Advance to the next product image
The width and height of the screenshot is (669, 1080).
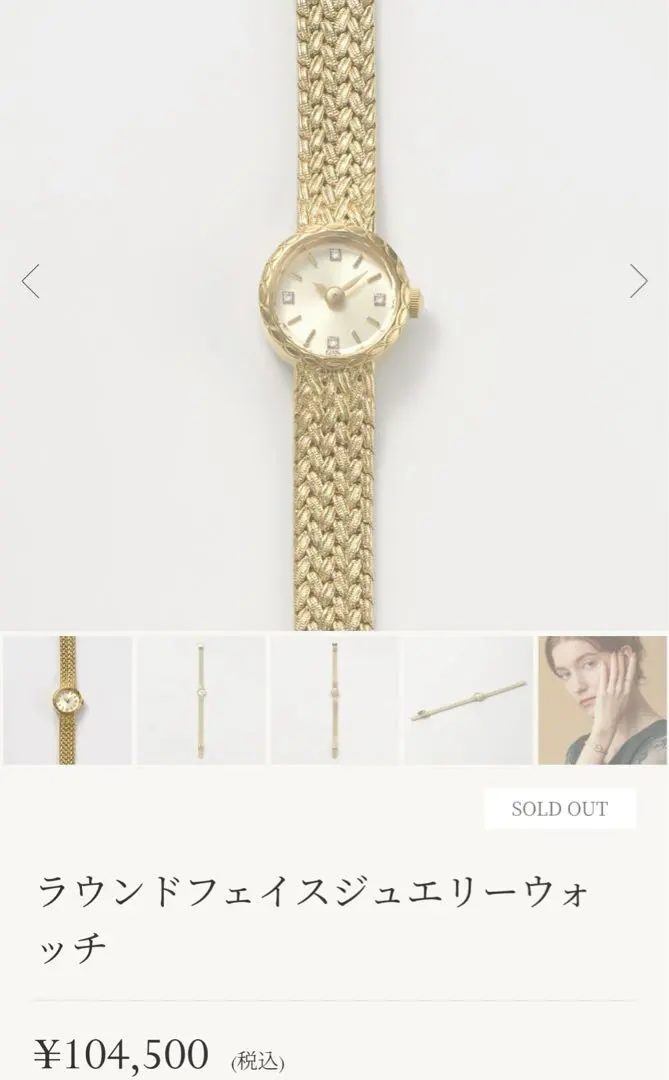point(638,282)
